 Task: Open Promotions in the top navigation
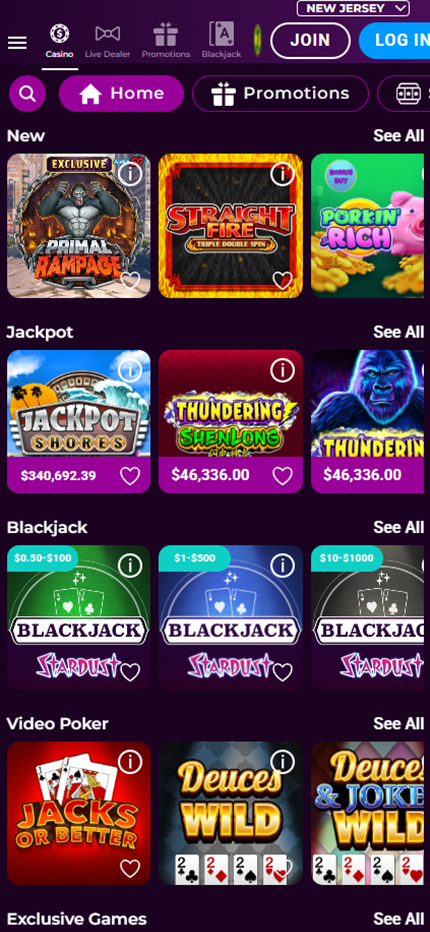tap(166, 40)
